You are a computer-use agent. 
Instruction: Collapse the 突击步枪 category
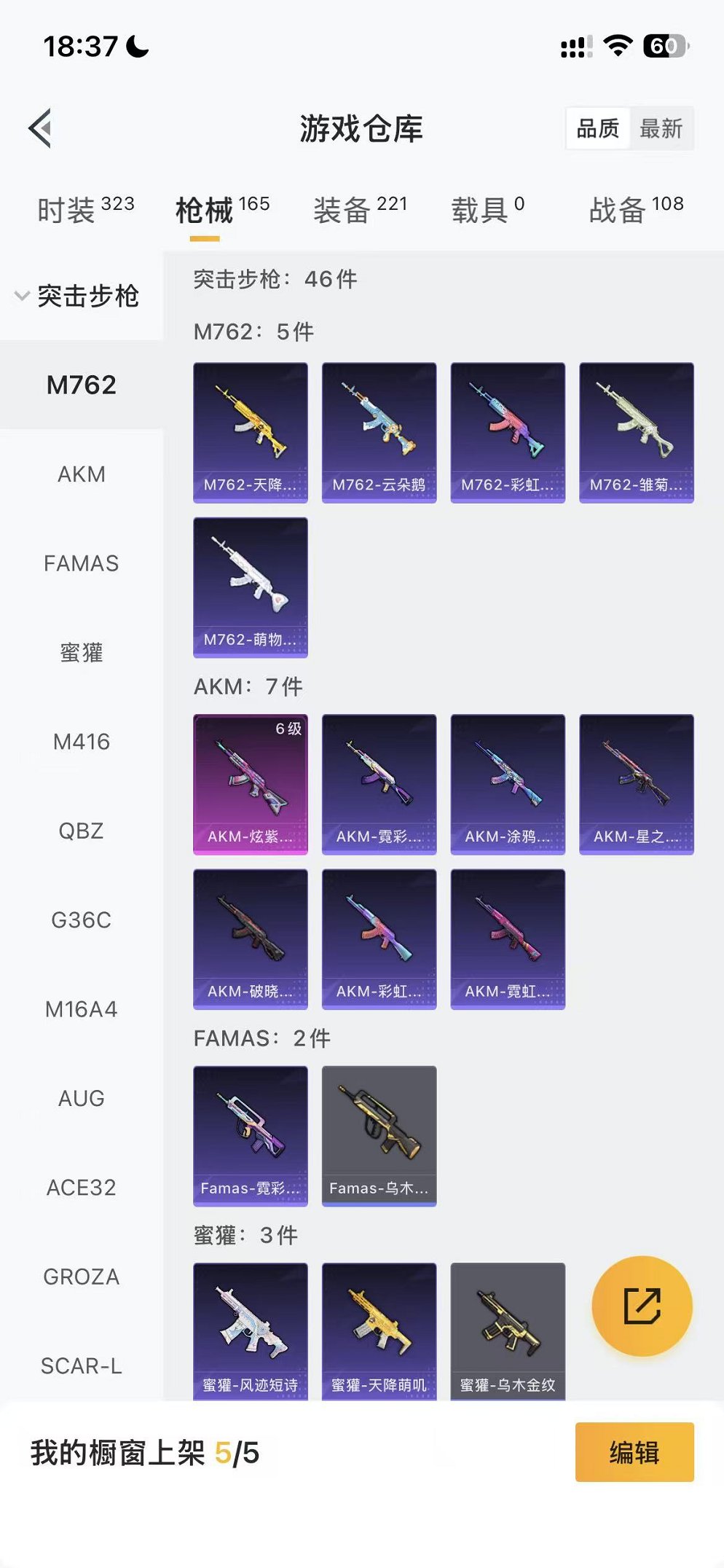pos(77,296)
